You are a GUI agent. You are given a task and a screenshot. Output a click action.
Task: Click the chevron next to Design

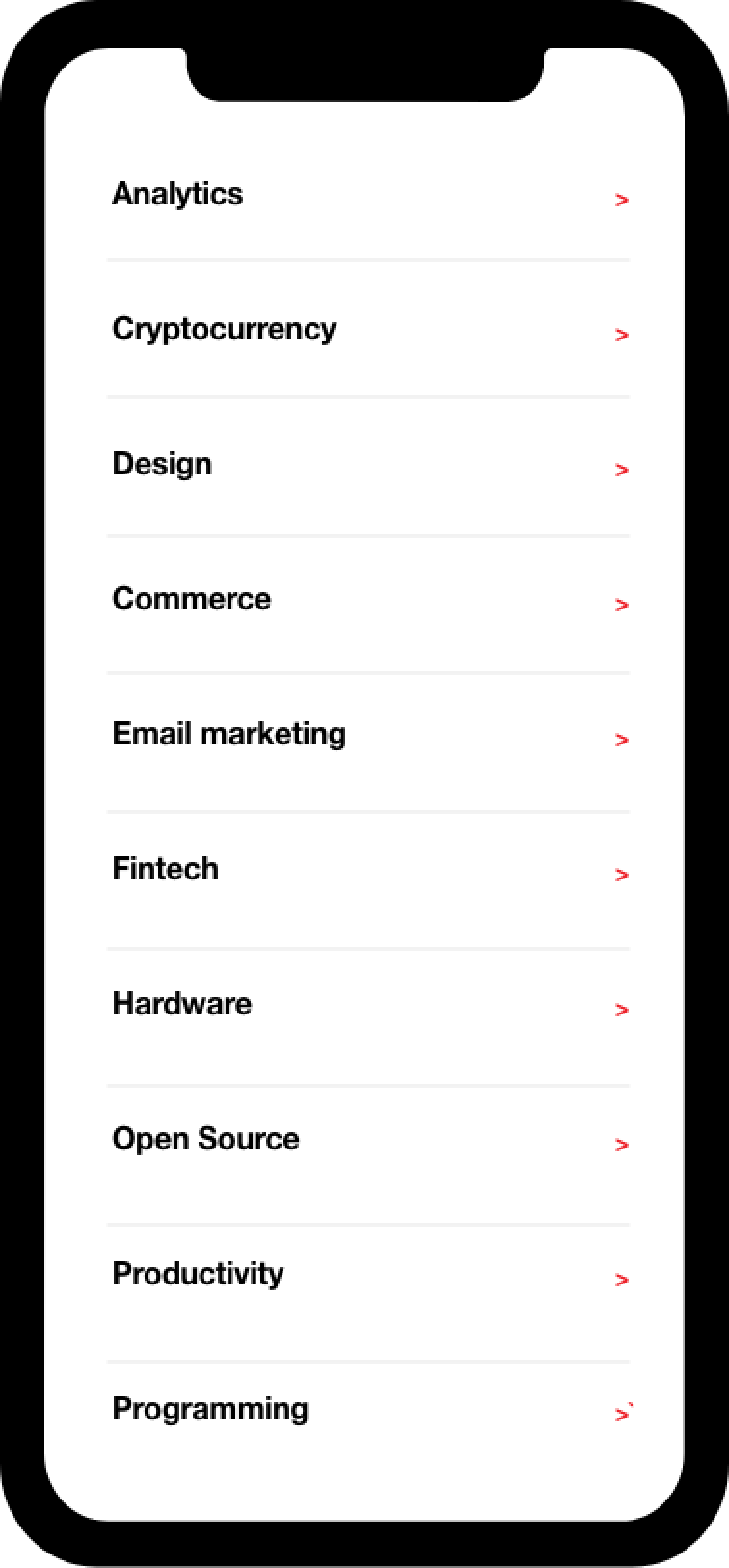tap(621, 469)
